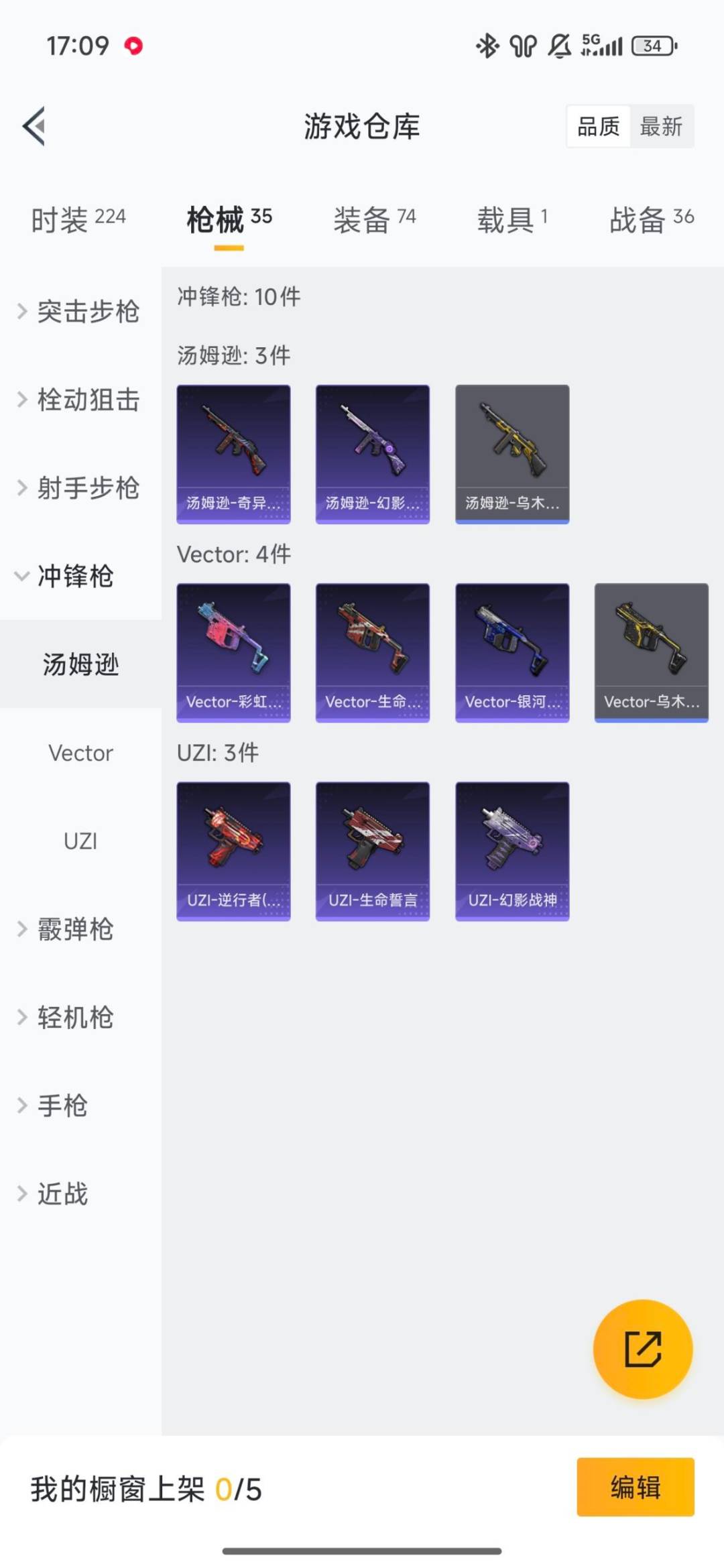Select Vector in the sidebar
Viewport: 724px width, 1568px height.
click(81, 753)
